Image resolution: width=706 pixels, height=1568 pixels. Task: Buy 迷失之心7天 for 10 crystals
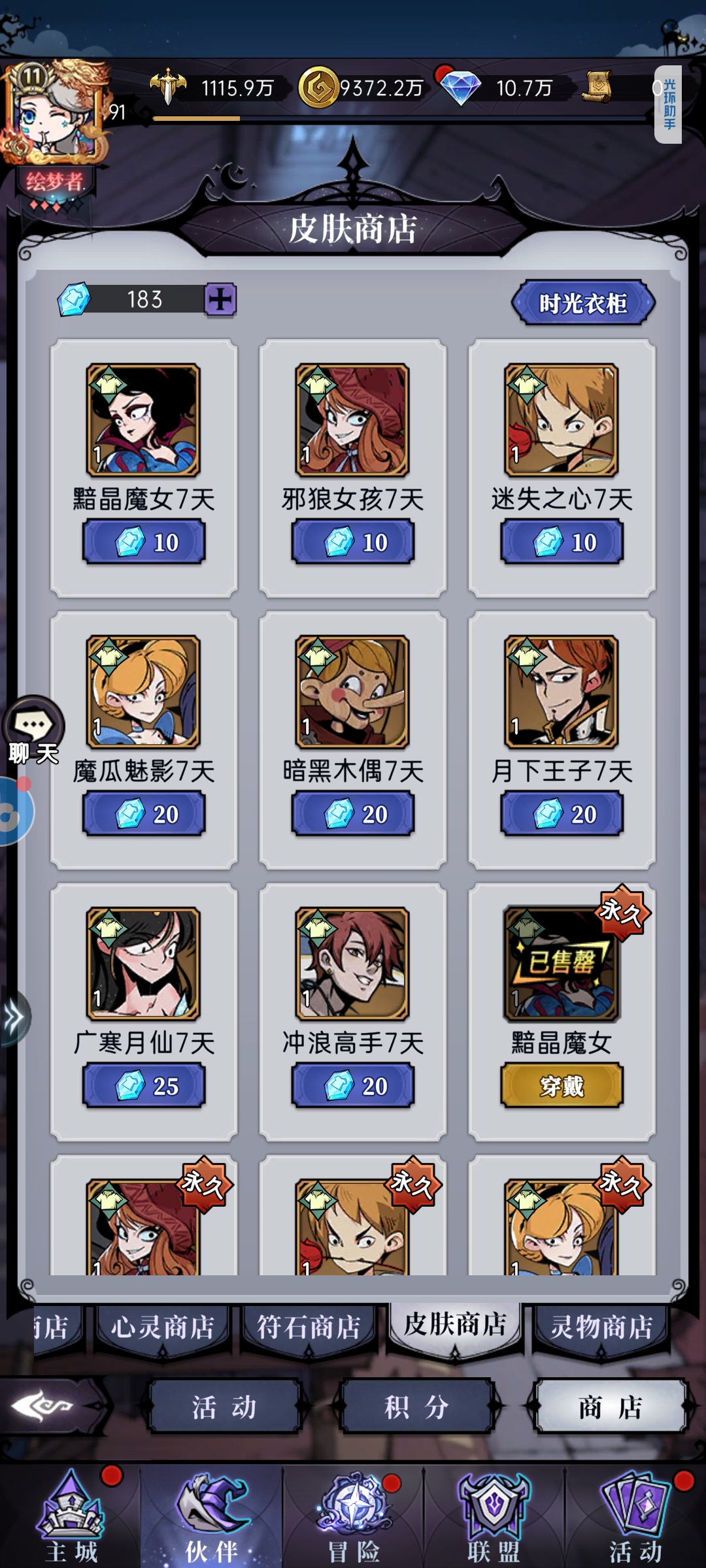562,542
